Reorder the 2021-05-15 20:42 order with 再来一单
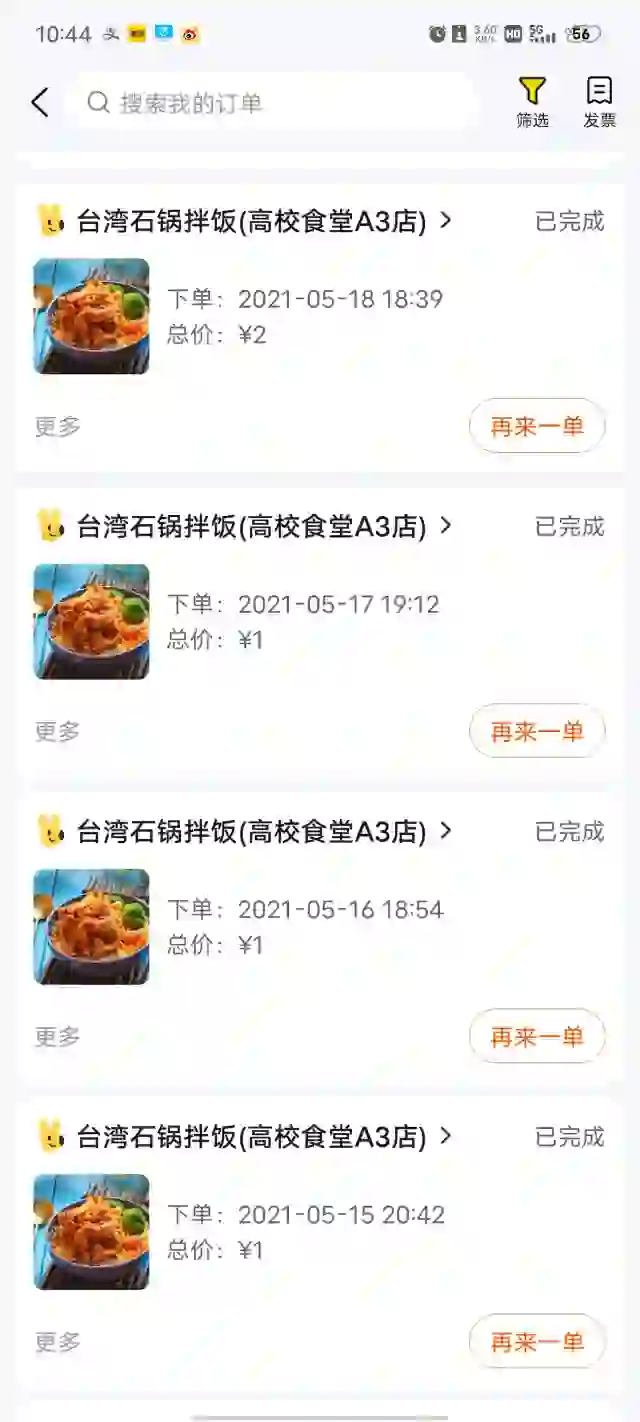640x1422 pixels. pos(537,1341)
